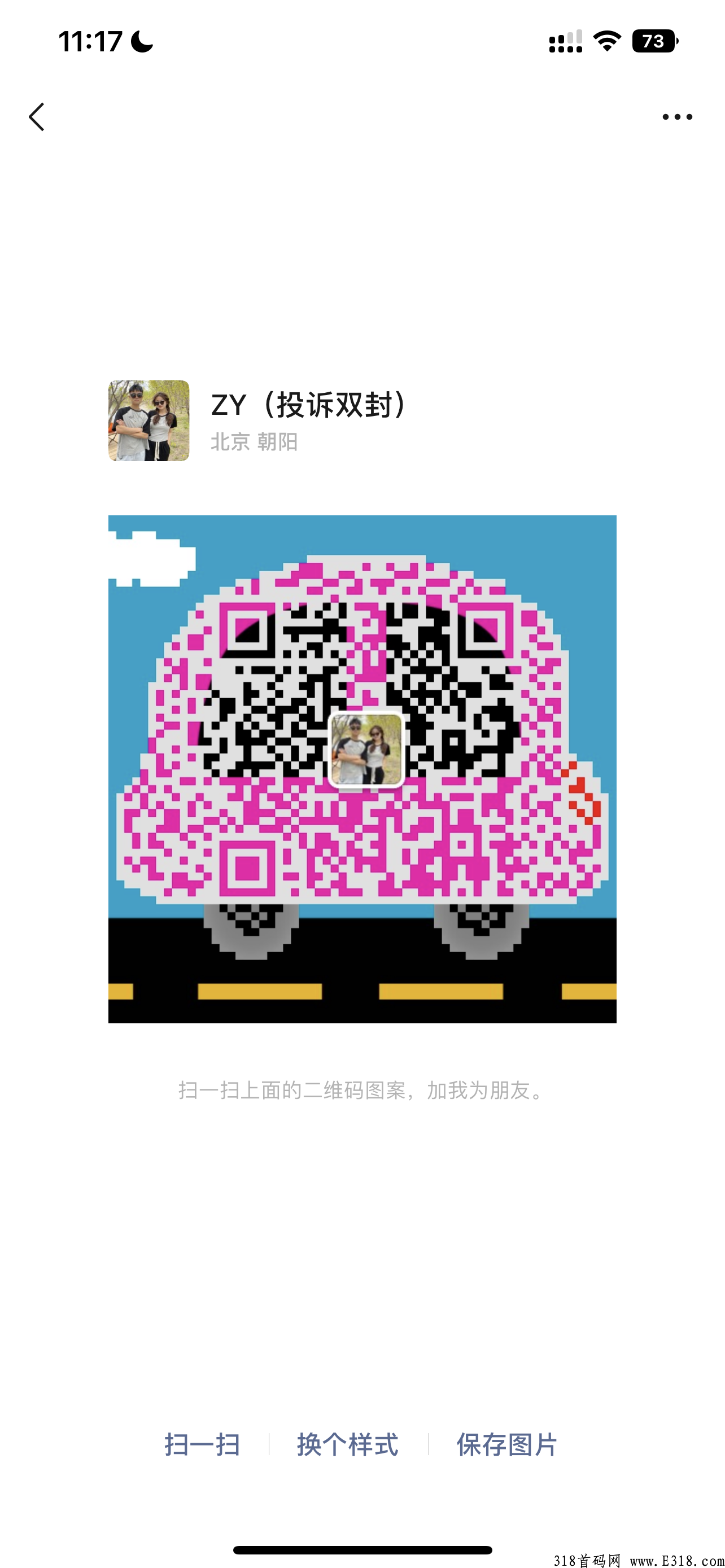Go back using the top-left arrow
The width and height of the screenshot is (725, 1568).
pyautogui.click(x=37, y=116)
